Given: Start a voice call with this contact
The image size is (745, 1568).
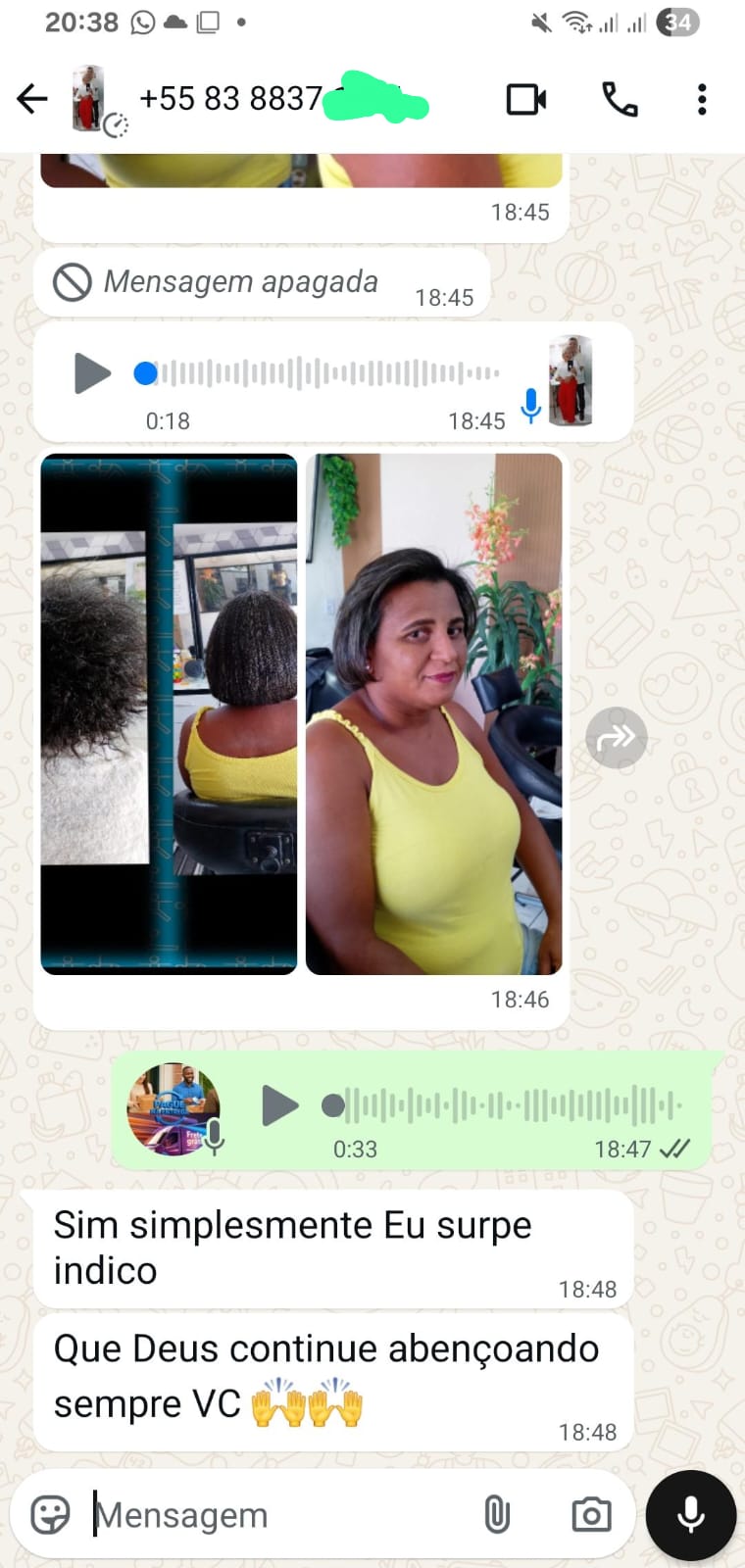Looking at the screenshot, I should [620, 99].
